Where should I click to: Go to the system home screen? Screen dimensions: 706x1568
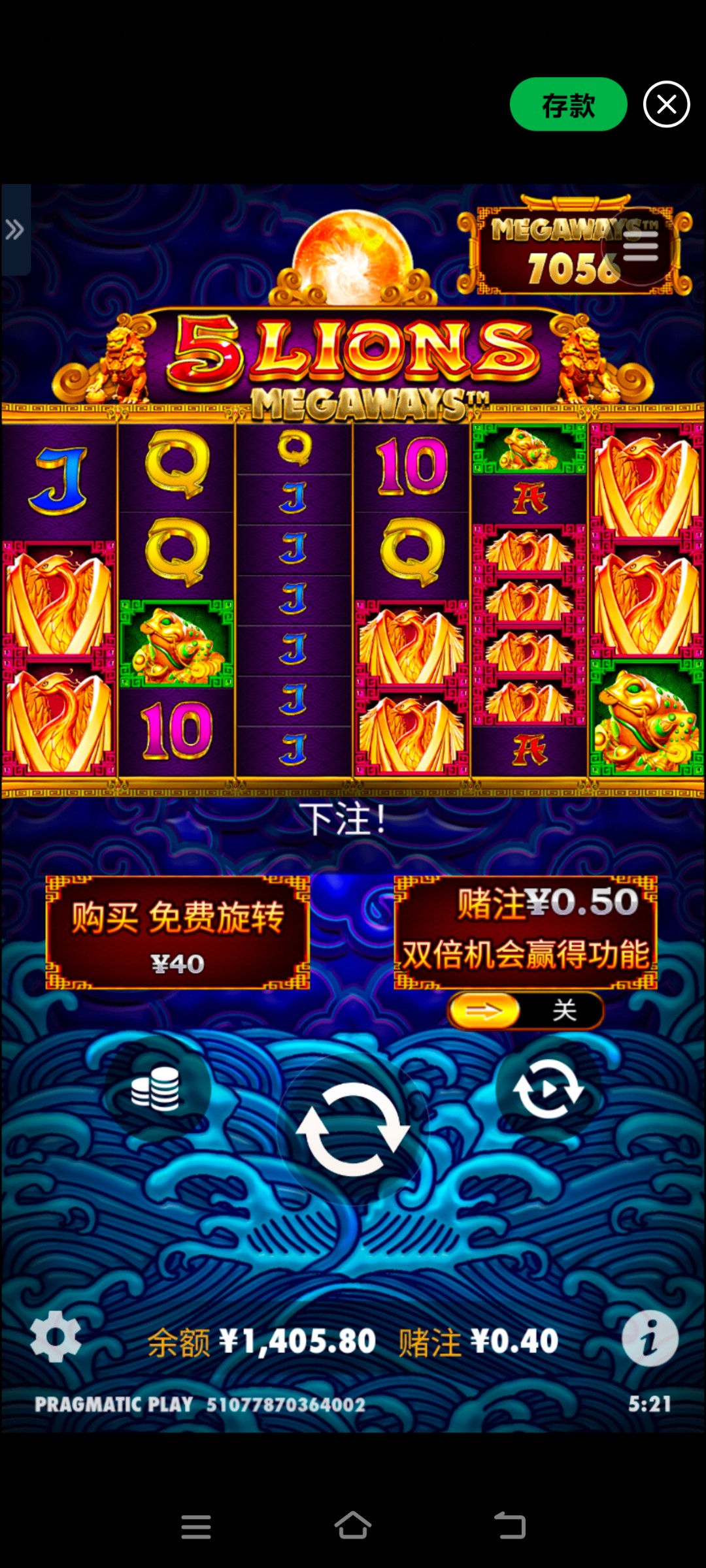pyautogui.click(x=353, y=1527)
